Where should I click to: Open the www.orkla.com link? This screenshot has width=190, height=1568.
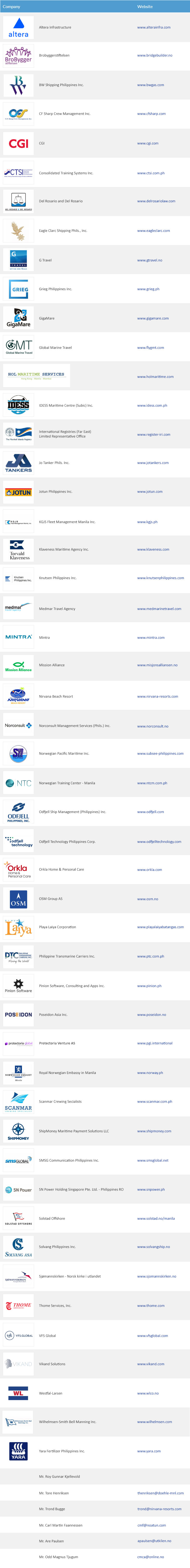point(149,870)
